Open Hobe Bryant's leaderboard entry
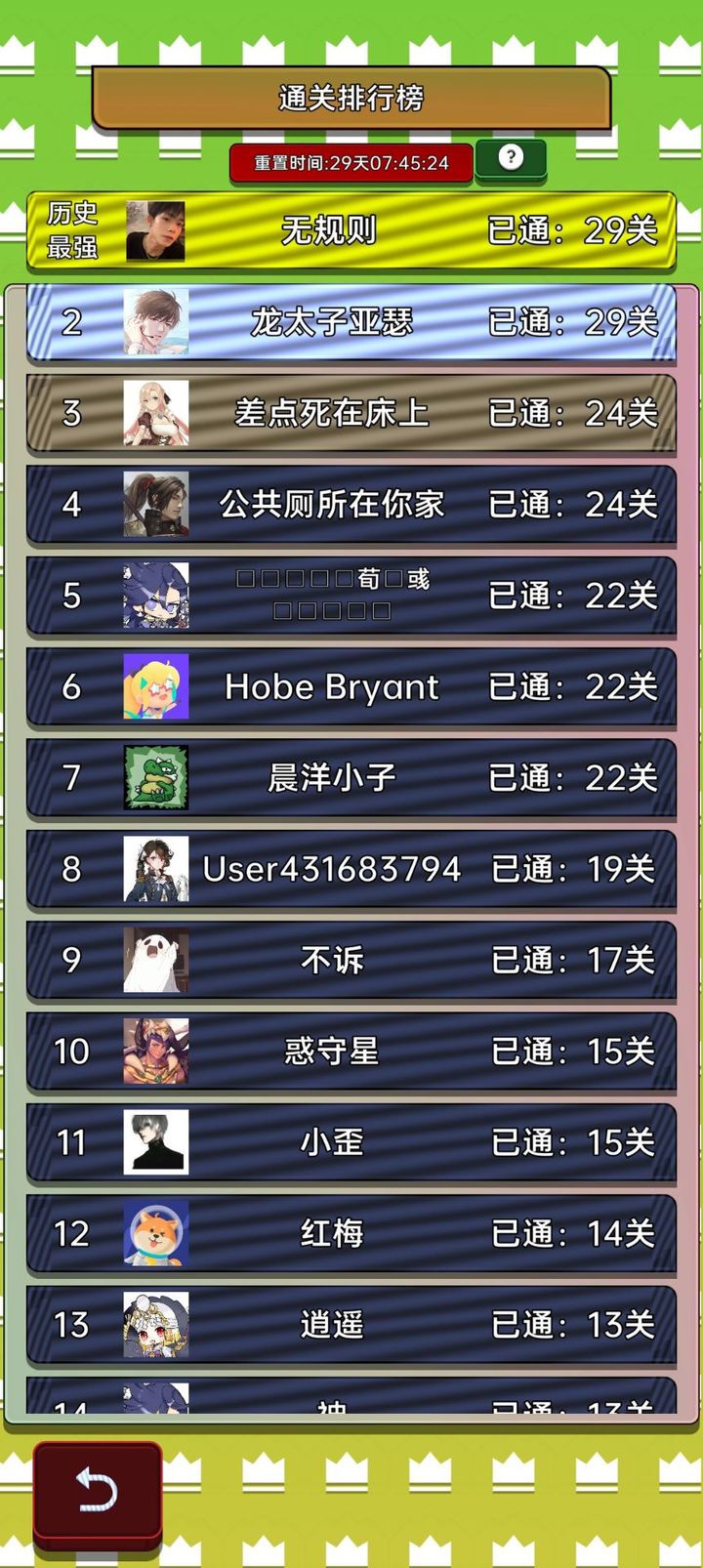Image resolution: width=703 pixels, height=1568 pixels. tap(351, 687)
